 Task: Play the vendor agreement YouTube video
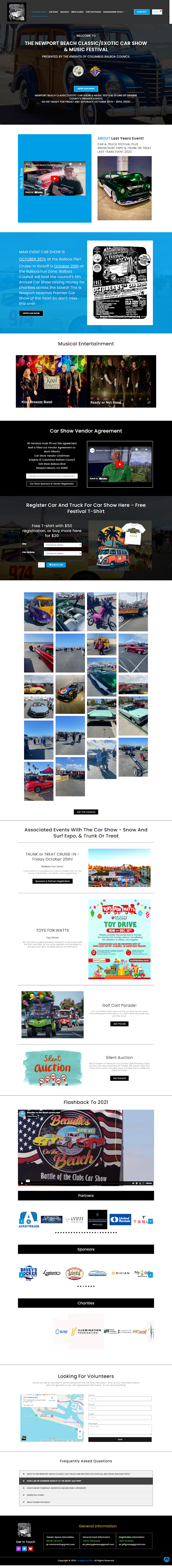(x=120, y=464)
